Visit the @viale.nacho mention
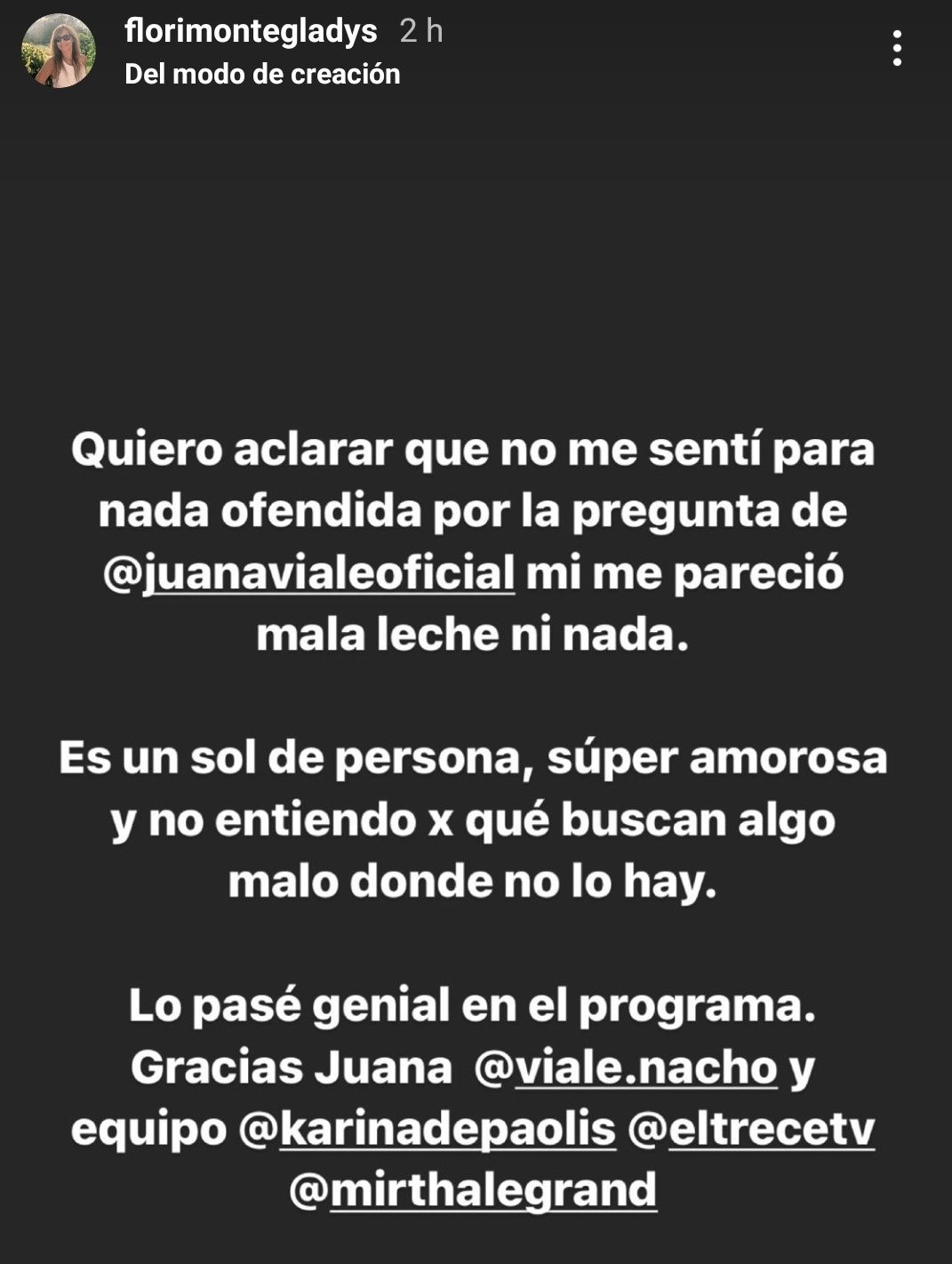Image resolution: width=952 pixels, height=1264 pixels. [x=627, y=1068]
